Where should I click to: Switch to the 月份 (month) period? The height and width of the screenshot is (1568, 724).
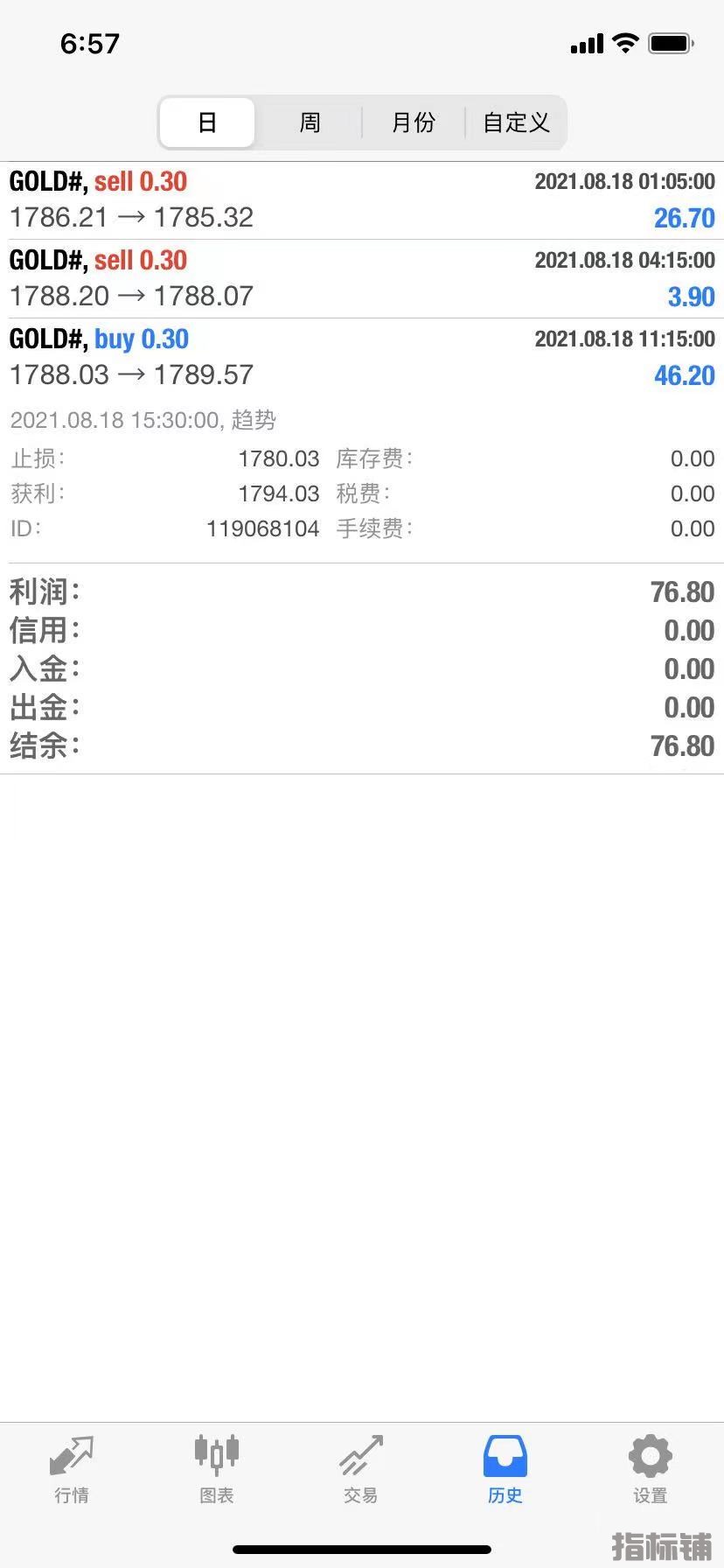tap(414, 122)
